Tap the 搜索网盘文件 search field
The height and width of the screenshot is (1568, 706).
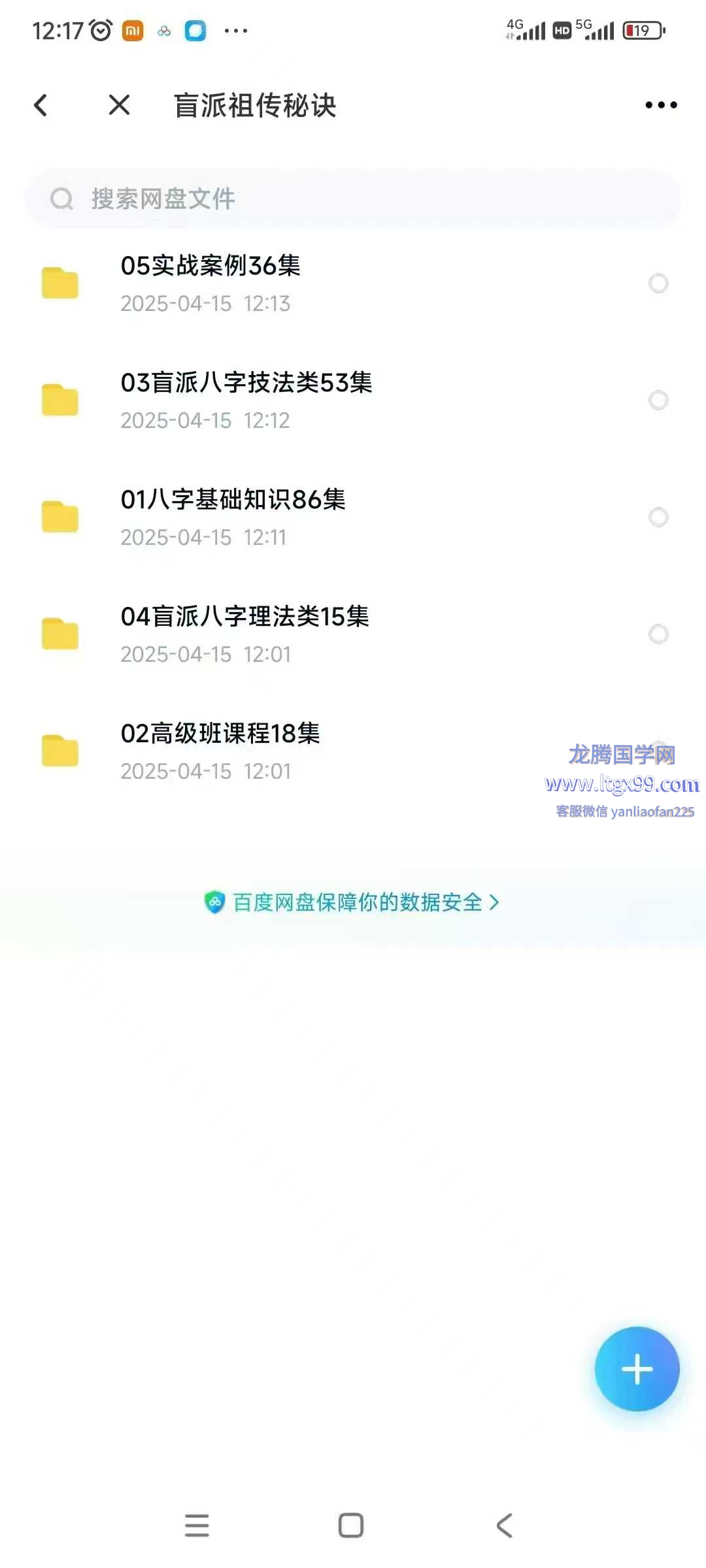pyautogui.click(x=353, y=199)
